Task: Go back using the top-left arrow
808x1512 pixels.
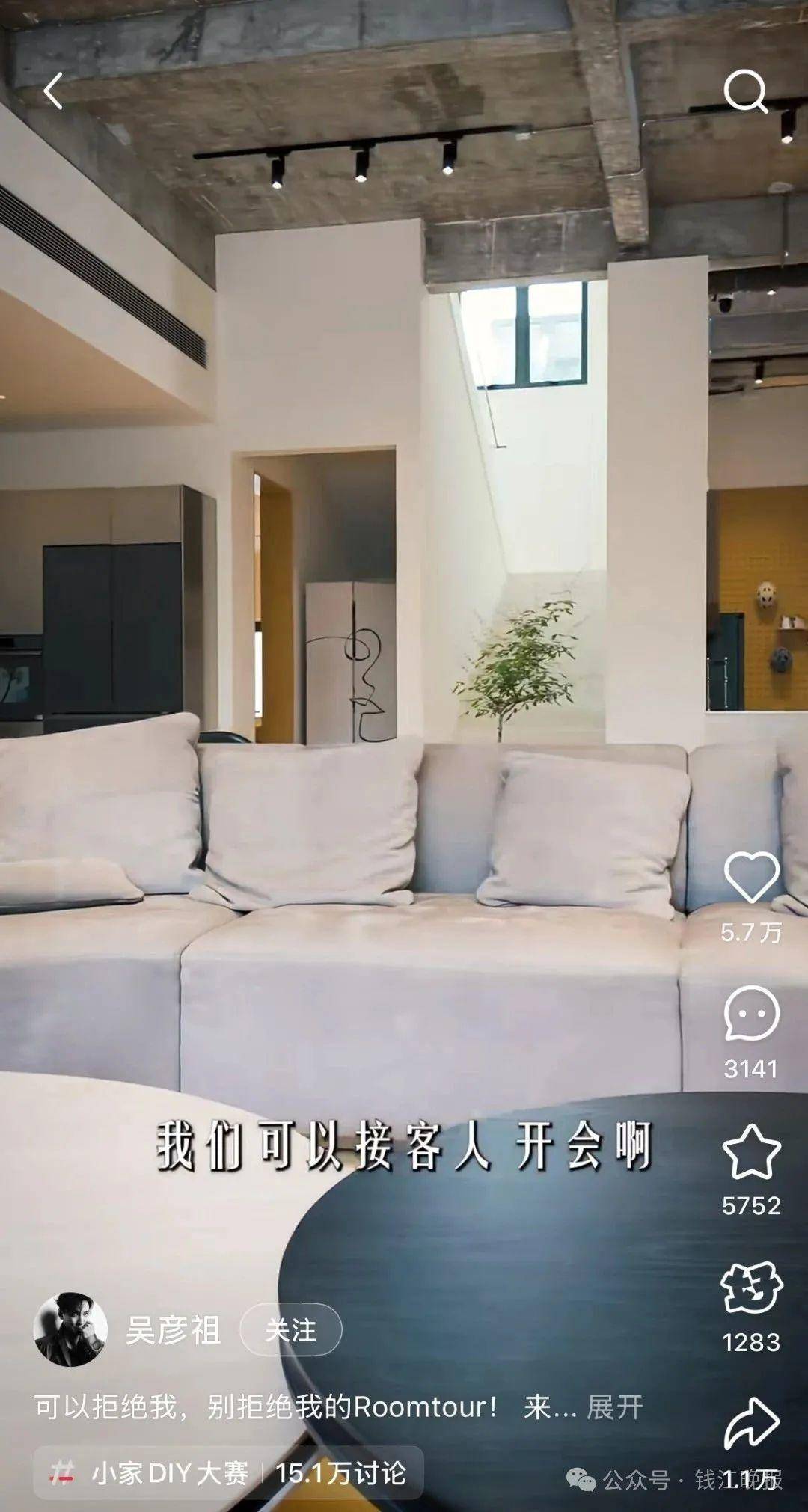Action: [x=53, y=91]
